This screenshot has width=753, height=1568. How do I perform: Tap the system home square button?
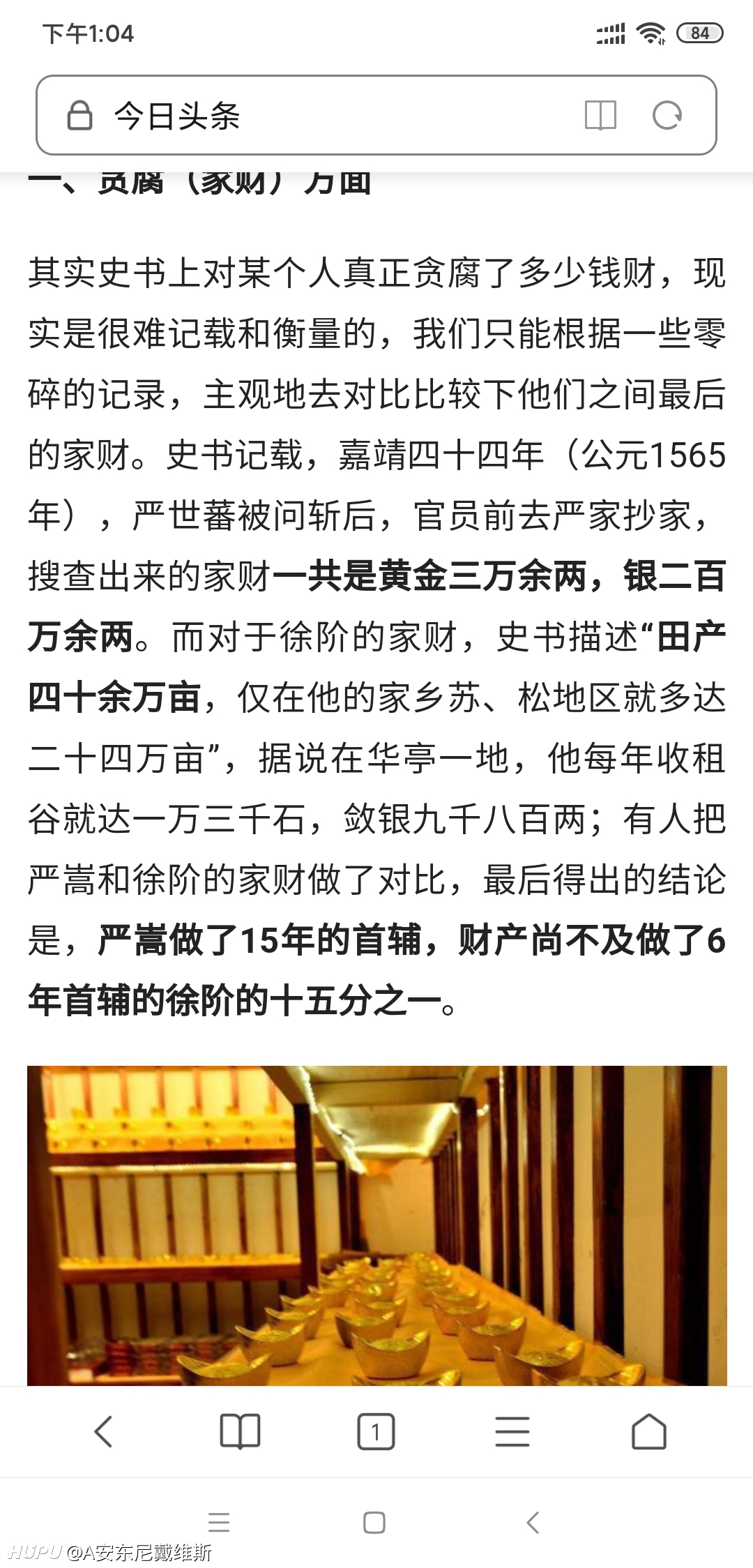coord(374,1522)
